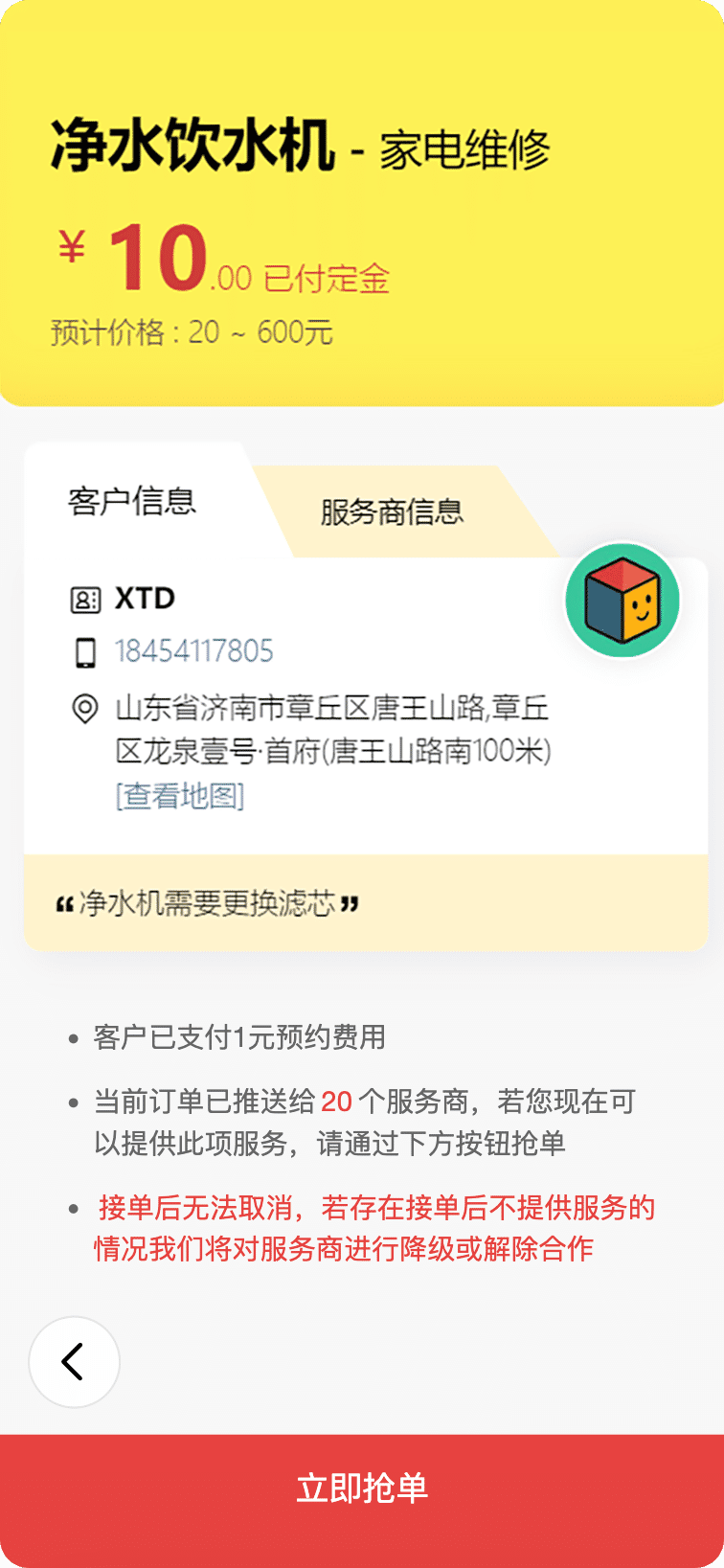Open the cube avatar icon
Image resolution: width=724 pixels, height=1568 pixels.
coord(622,601)
